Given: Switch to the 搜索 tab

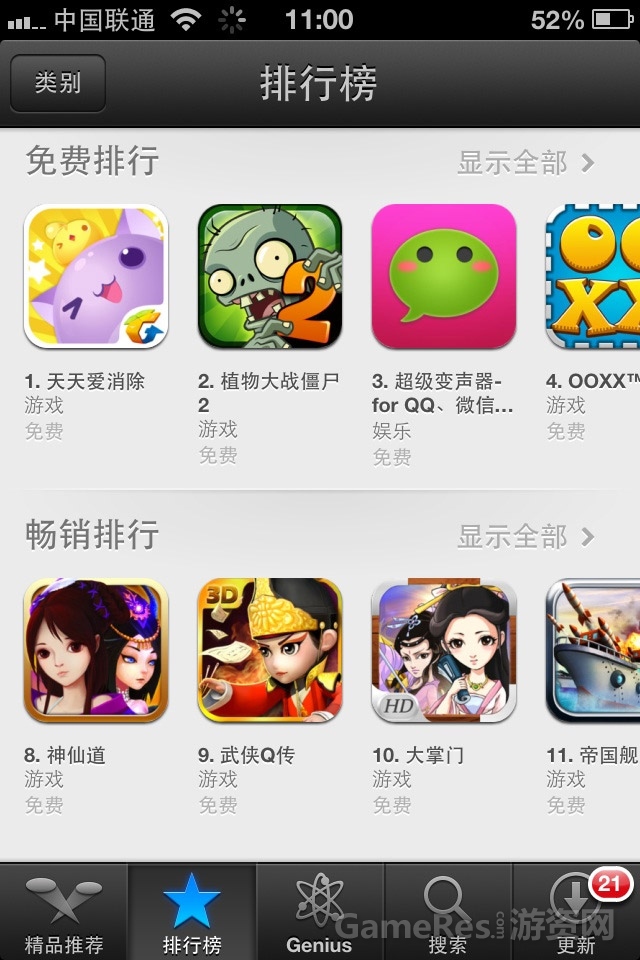Looking at the screenshot, I should click(x=447, y=912).
